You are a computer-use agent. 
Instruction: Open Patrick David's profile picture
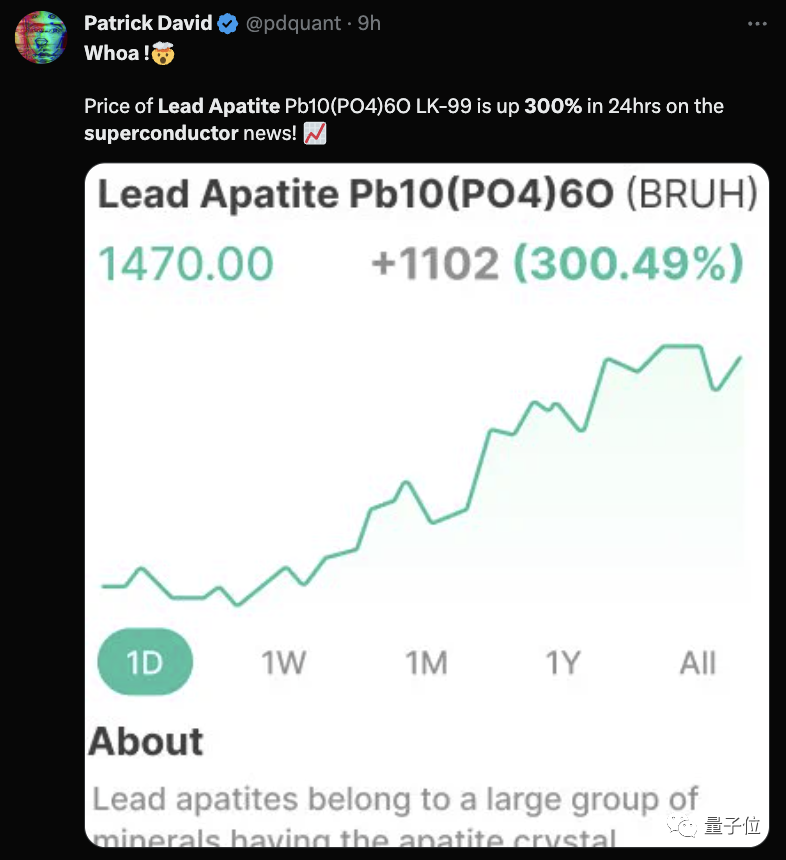[x=40, y=38]
